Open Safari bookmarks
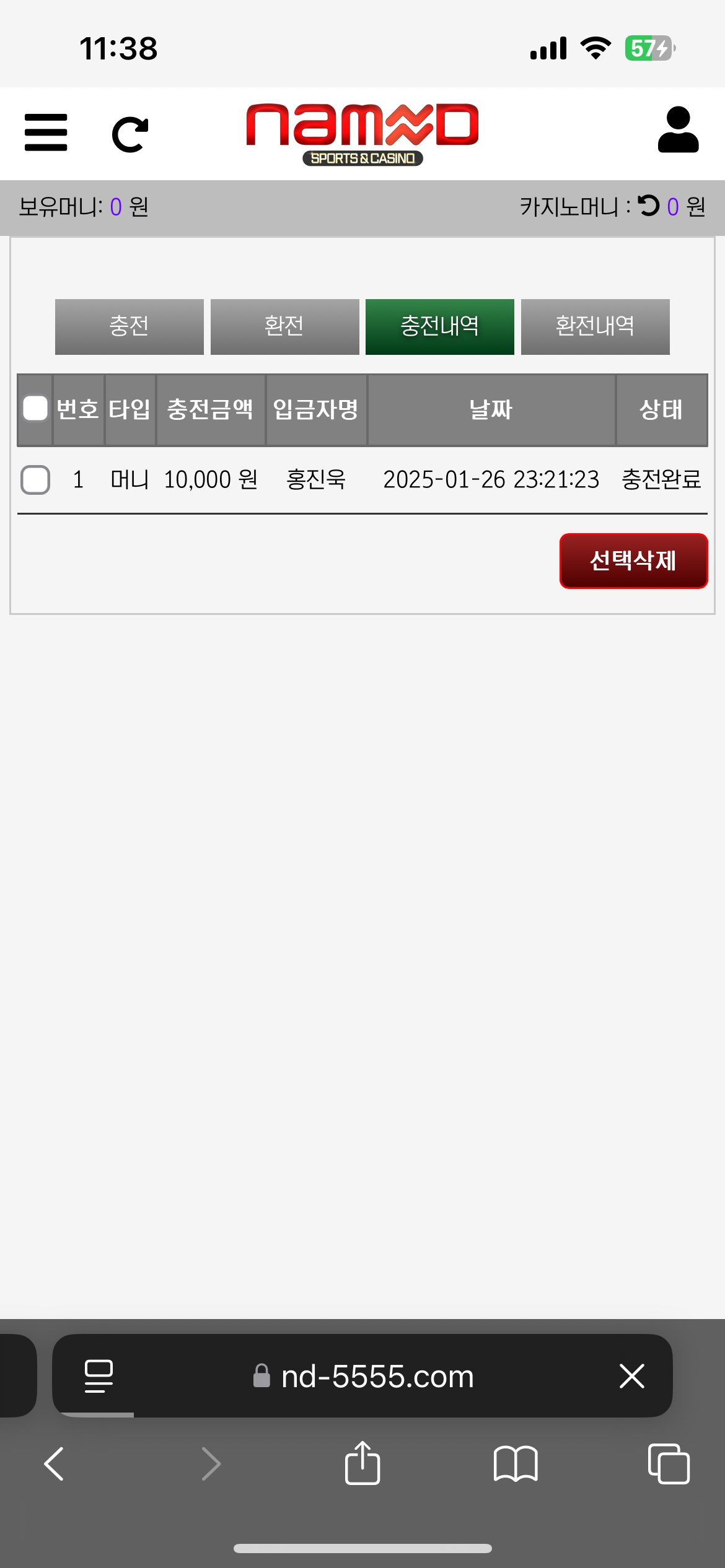The width and height of the screenshot is (725, 1568). tap(516, 1464)
